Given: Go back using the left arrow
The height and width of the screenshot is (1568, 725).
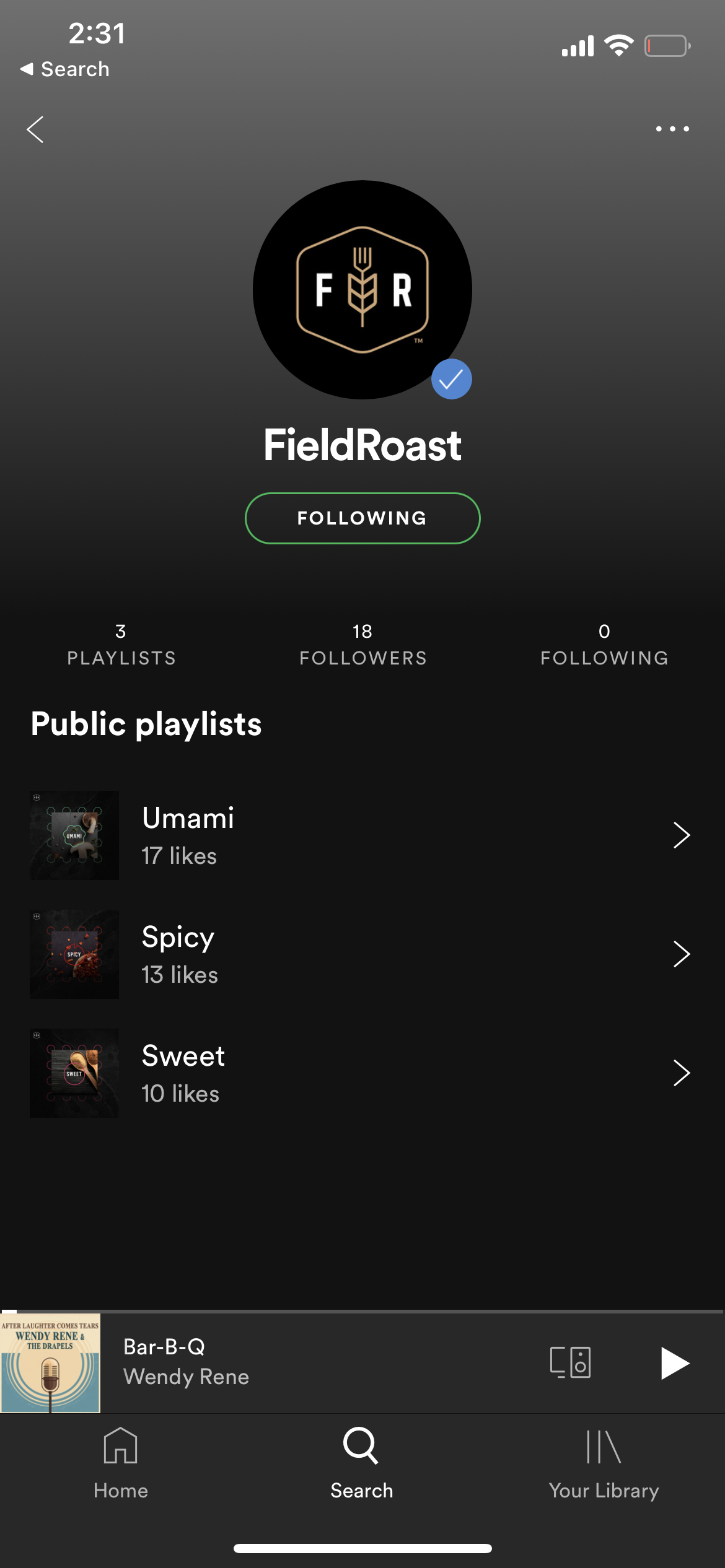Looking at the screenshot, I should 35,129.
